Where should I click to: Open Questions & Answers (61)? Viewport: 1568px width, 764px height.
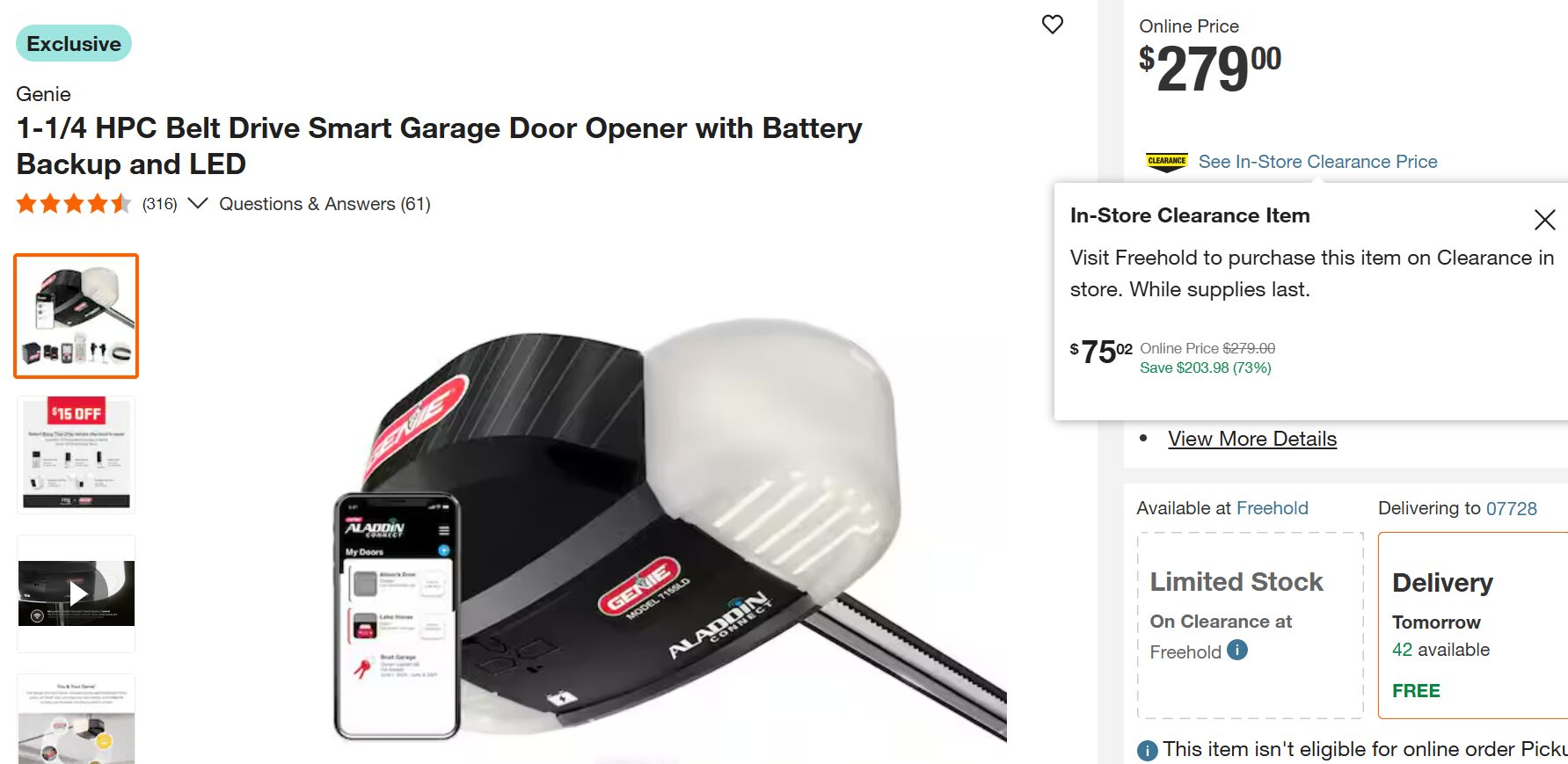click(x=325, y=204)
